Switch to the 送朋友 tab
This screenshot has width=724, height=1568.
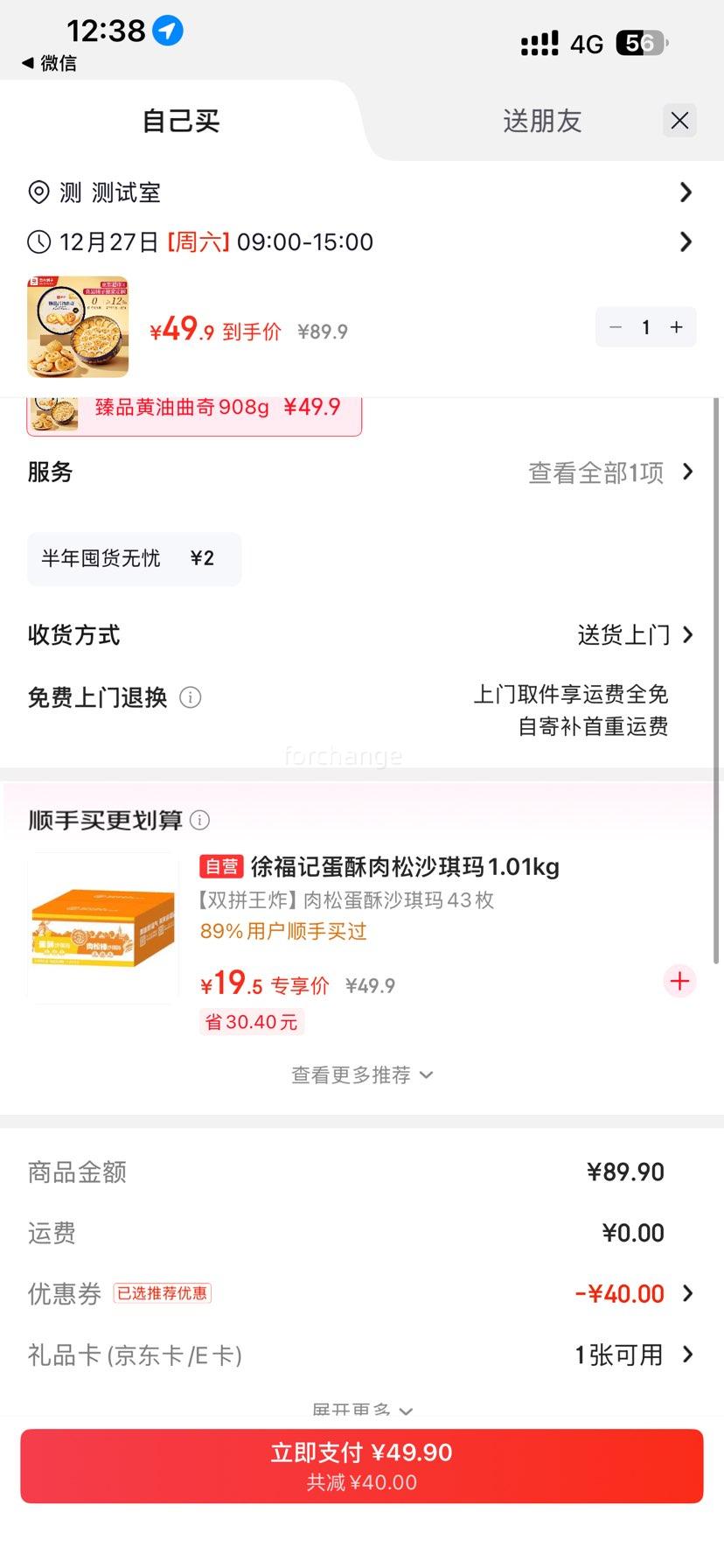pyautogui.click(x=541, y=121)
